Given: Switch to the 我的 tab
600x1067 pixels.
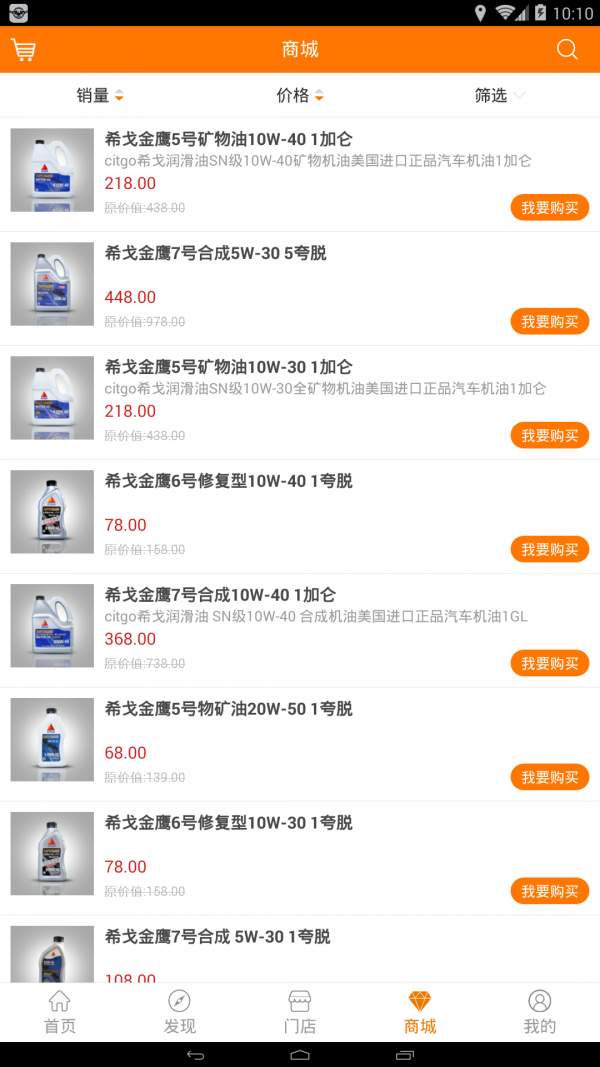Looking at the screenshot, I should [x=540, y=1012].
